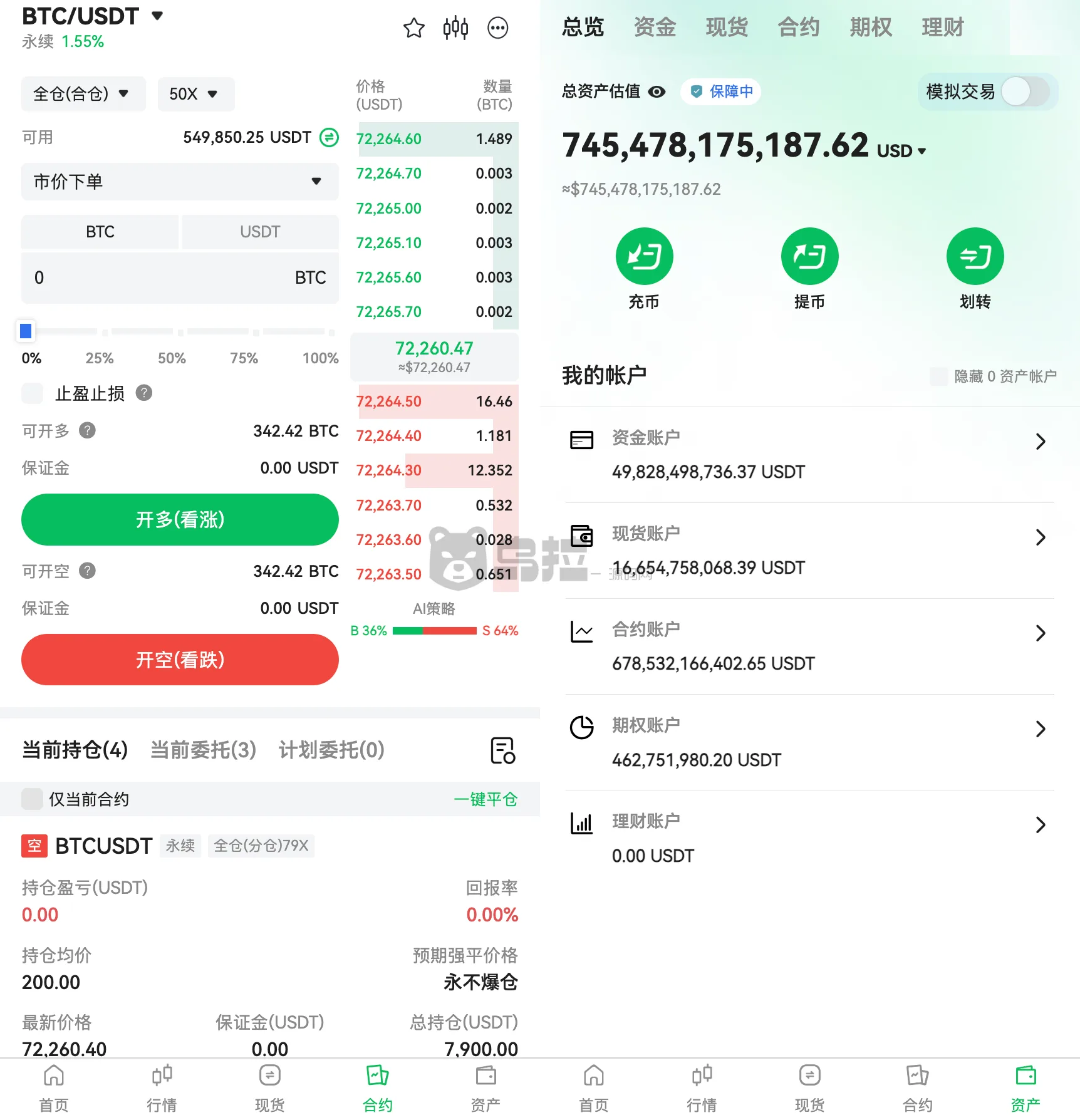Tap 开空(看跌) to open short
Screen dimensions: 1080x1120
pyautogui.click(x=180, y=660)
